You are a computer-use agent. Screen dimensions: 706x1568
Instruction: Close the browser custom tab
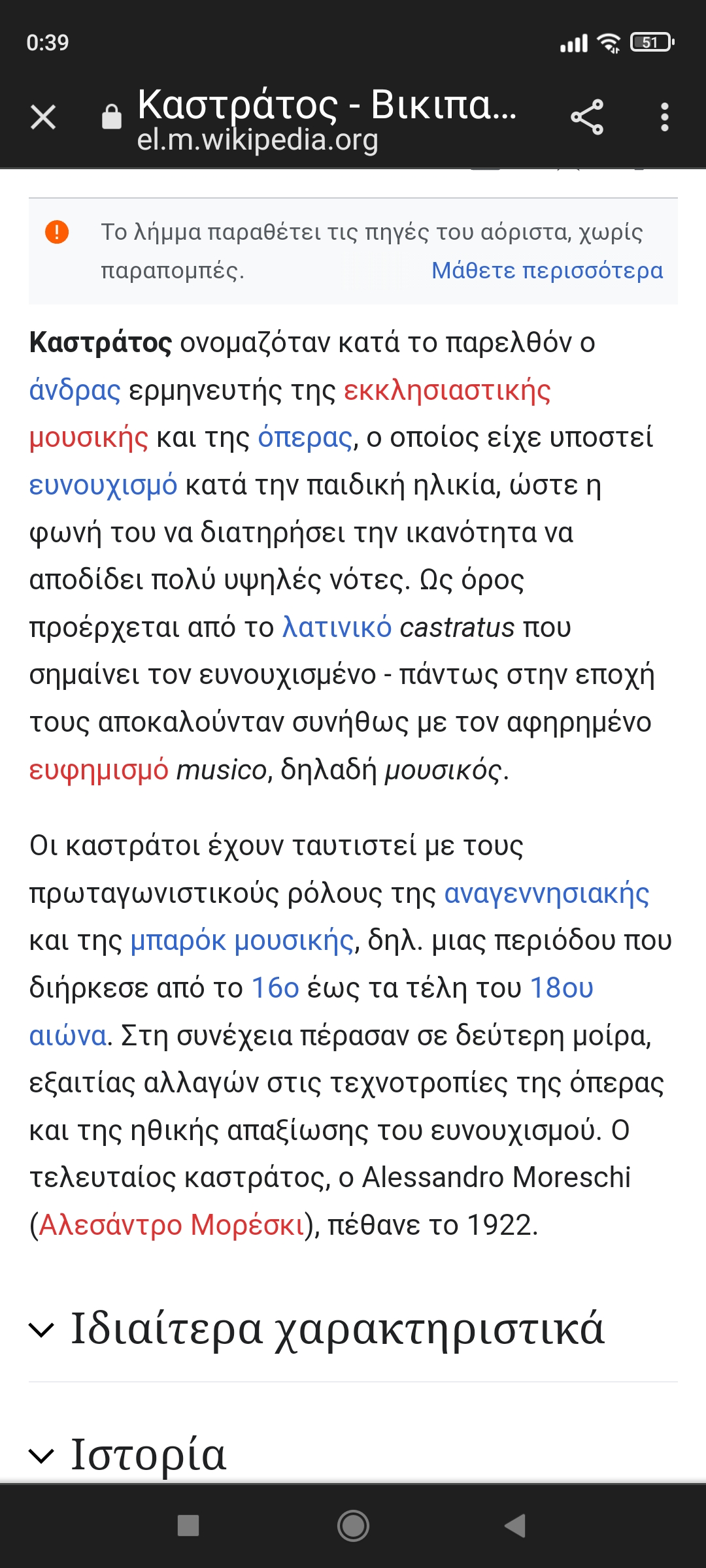point(43,118)
